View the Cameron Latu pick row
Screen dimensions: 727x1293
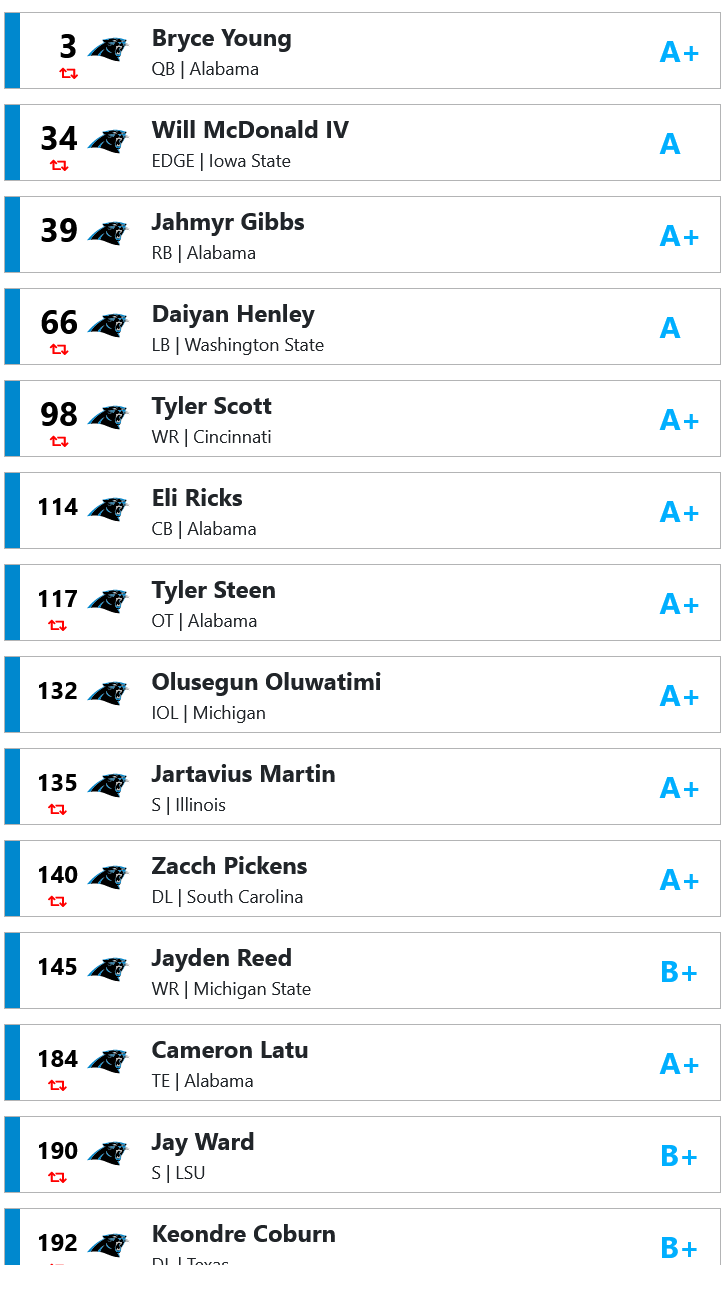pyautogui.click(x=362, y=1063)
